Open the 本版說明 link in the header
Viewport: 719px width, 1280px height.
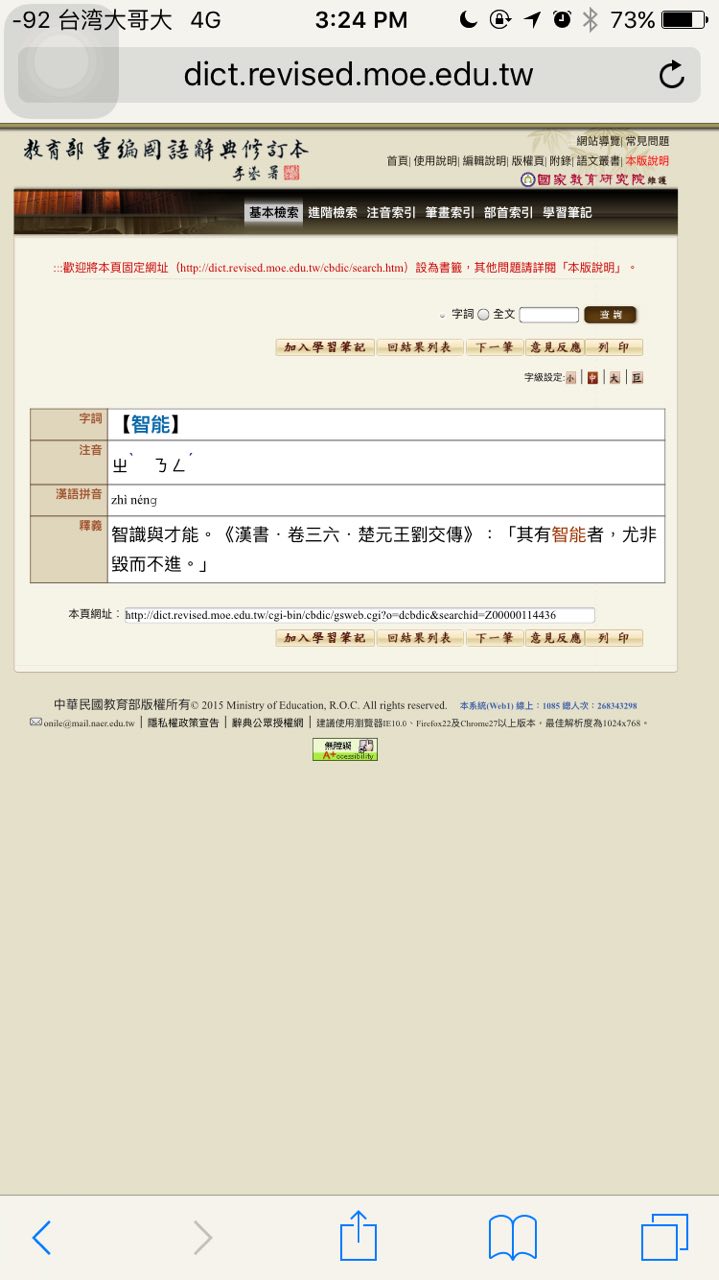click(x=647, y=161)
